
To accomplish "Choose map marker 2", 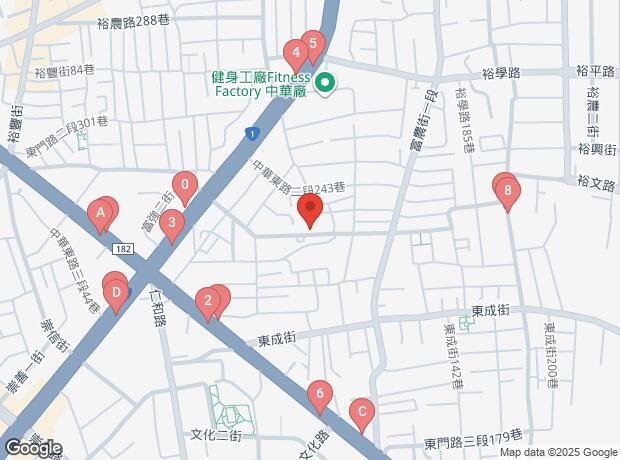I will [208, 301].
